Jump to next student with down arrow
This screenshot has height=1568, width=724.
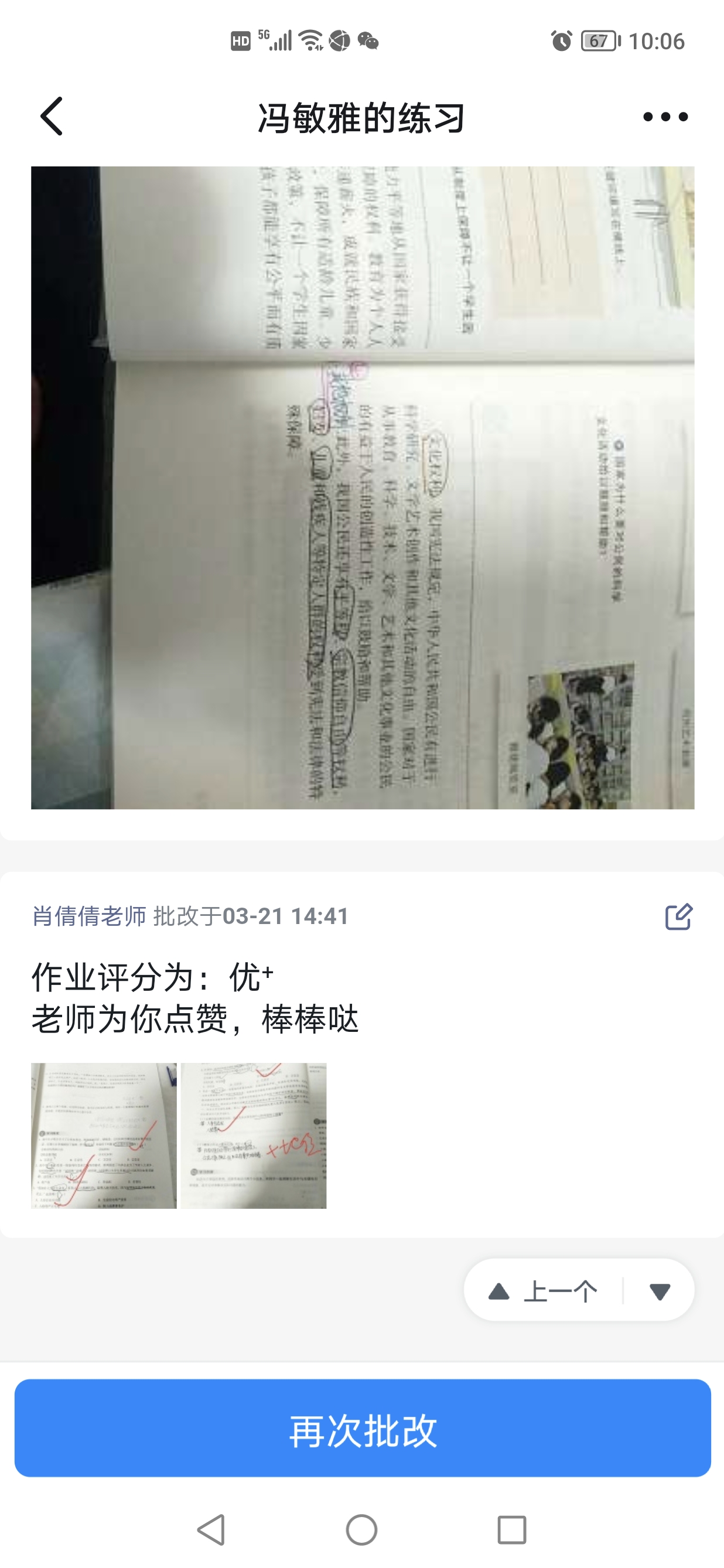pos(660,1291)
